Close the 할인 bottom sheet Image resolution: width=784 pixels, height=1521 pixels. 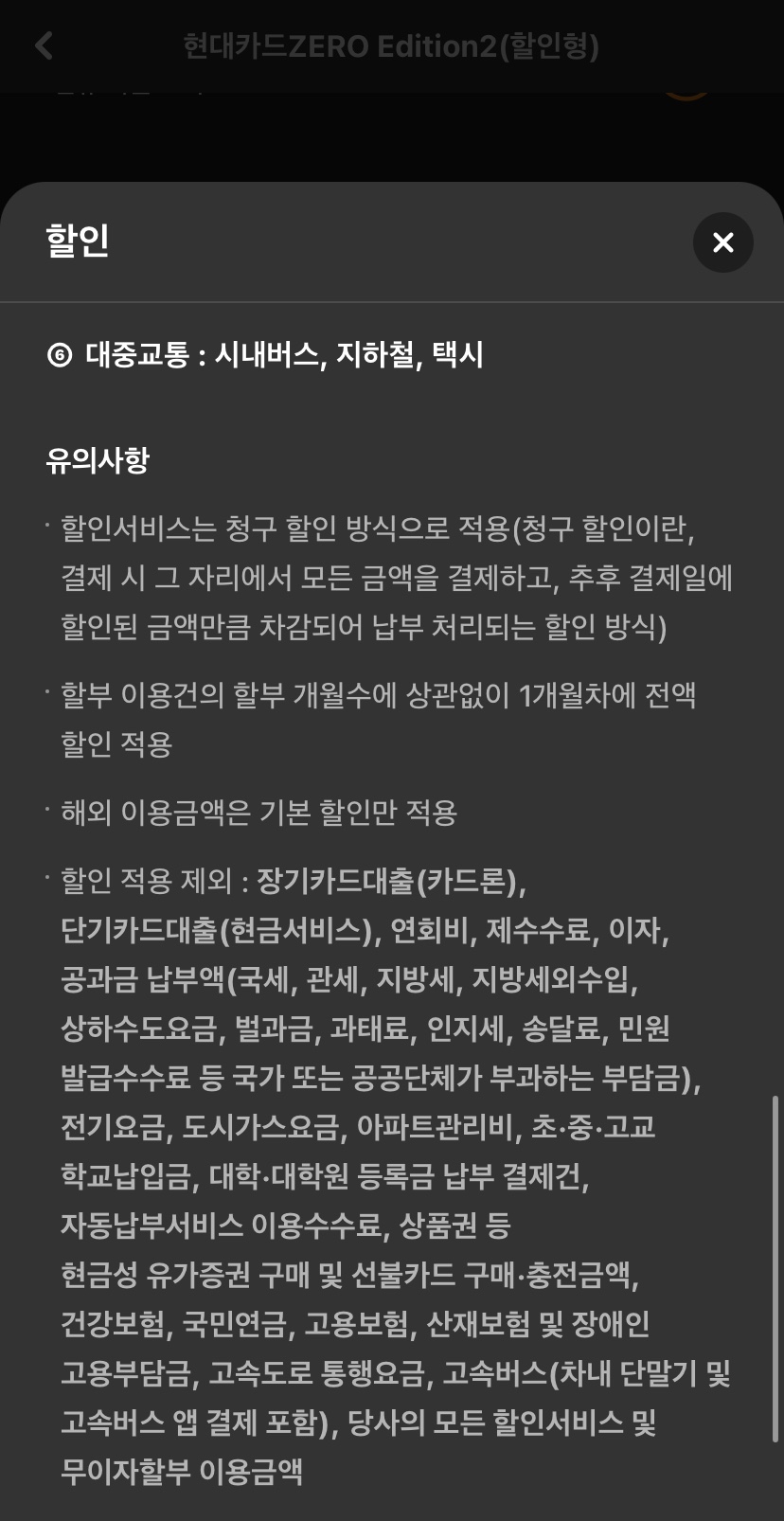pyautogui.click(x=723, y=242)
